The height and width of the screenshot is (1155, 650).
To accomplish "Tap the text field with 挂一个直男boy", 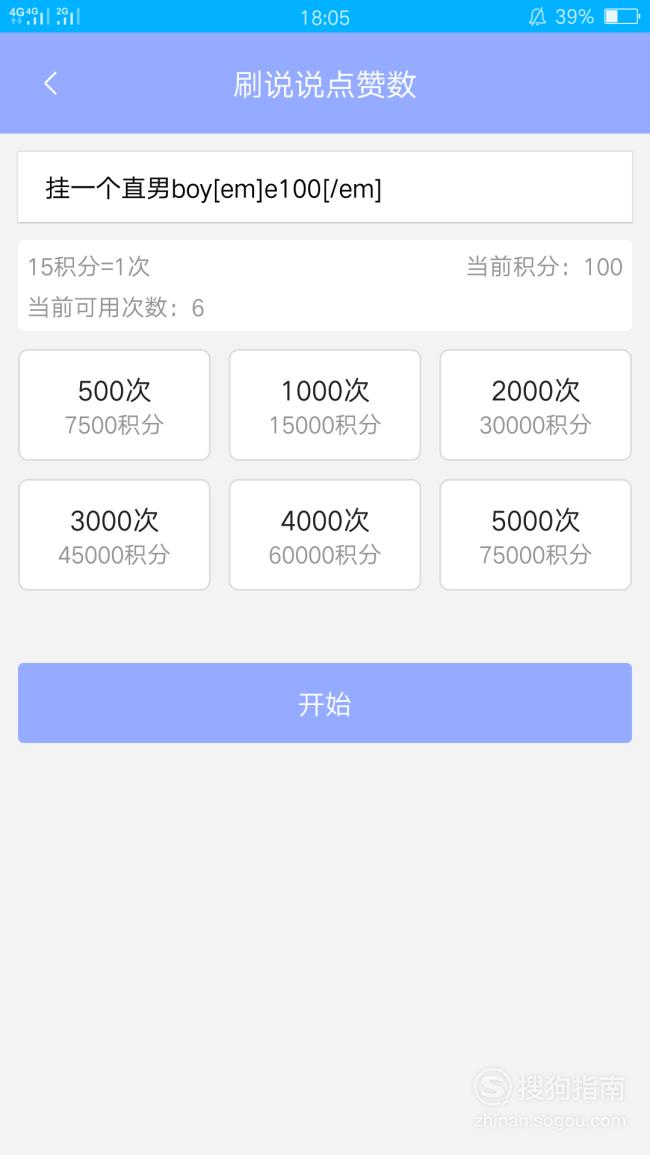I will click(324, 187).
